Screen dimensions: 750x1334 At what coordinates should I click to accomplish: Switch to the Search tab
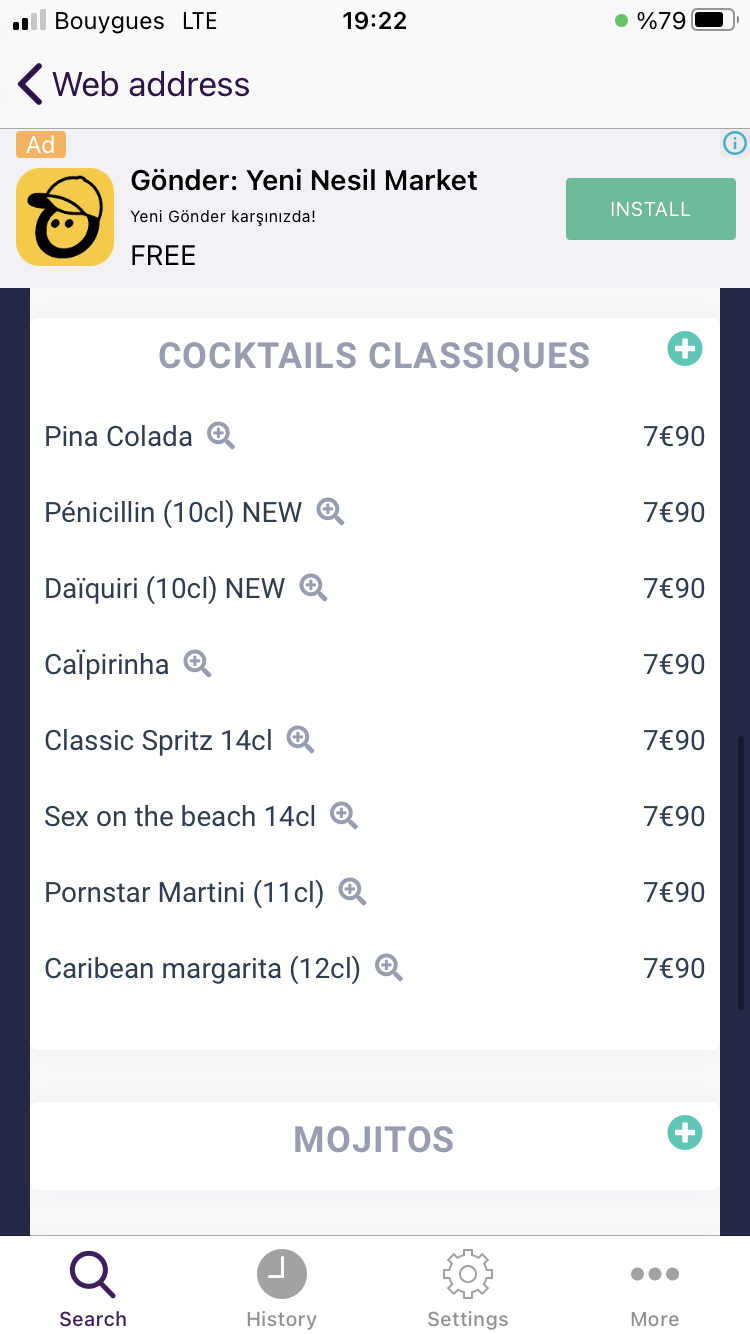click(93, 1289)
